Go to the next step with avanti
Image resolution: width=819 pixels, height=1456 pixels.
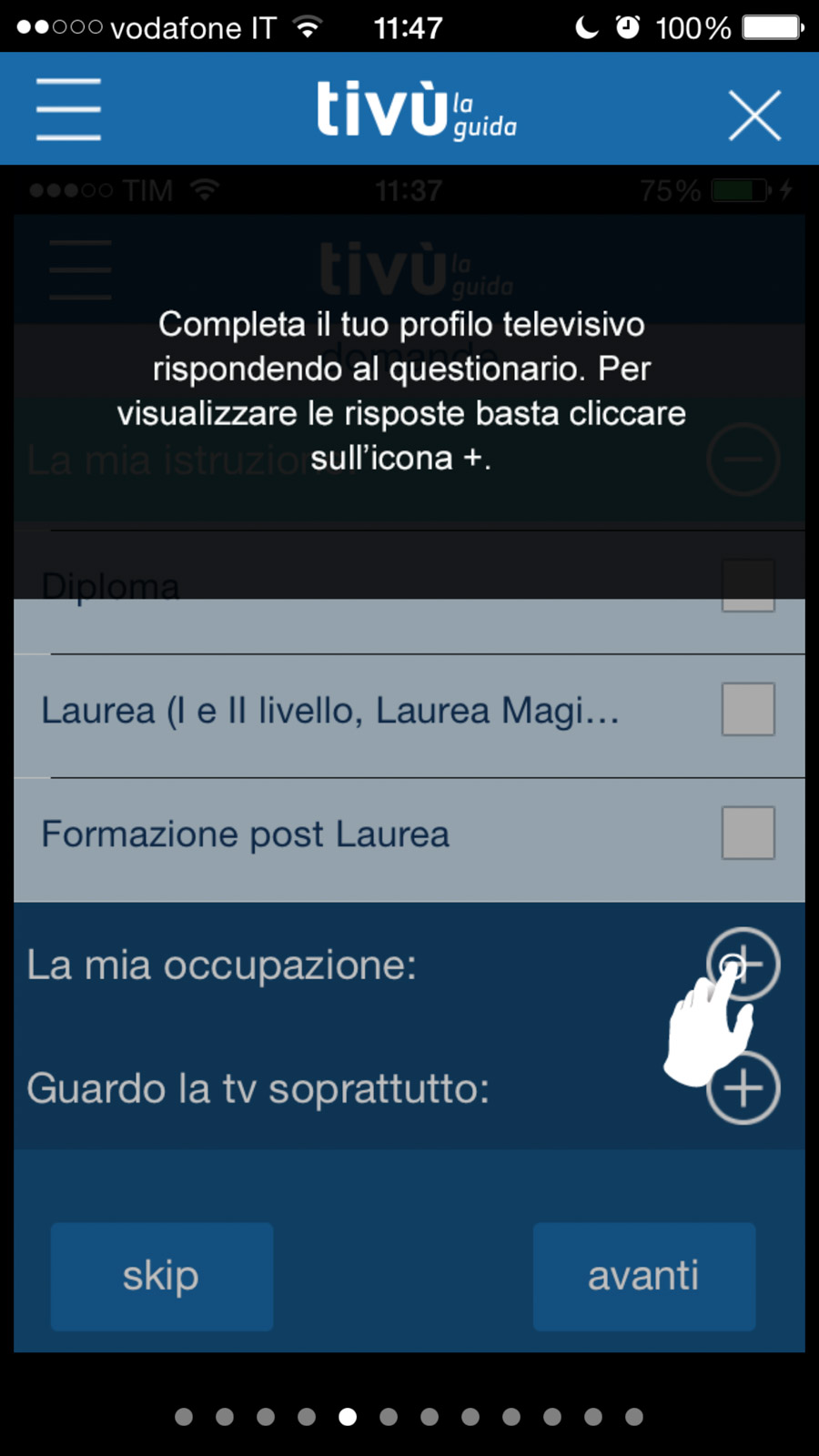point(643,1276)
